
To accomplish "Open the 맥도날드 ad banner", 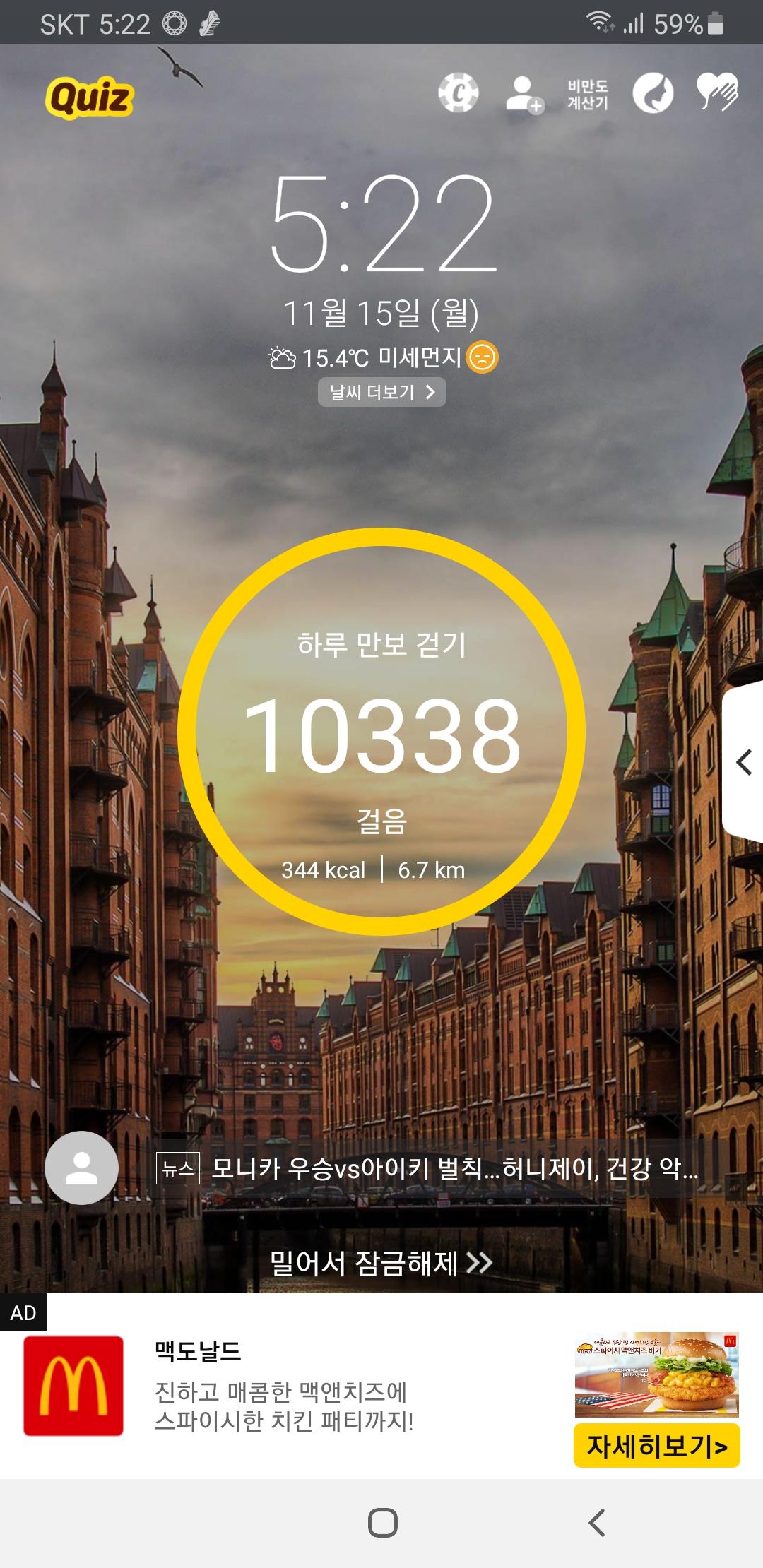I will click(x=283, y=1386).
